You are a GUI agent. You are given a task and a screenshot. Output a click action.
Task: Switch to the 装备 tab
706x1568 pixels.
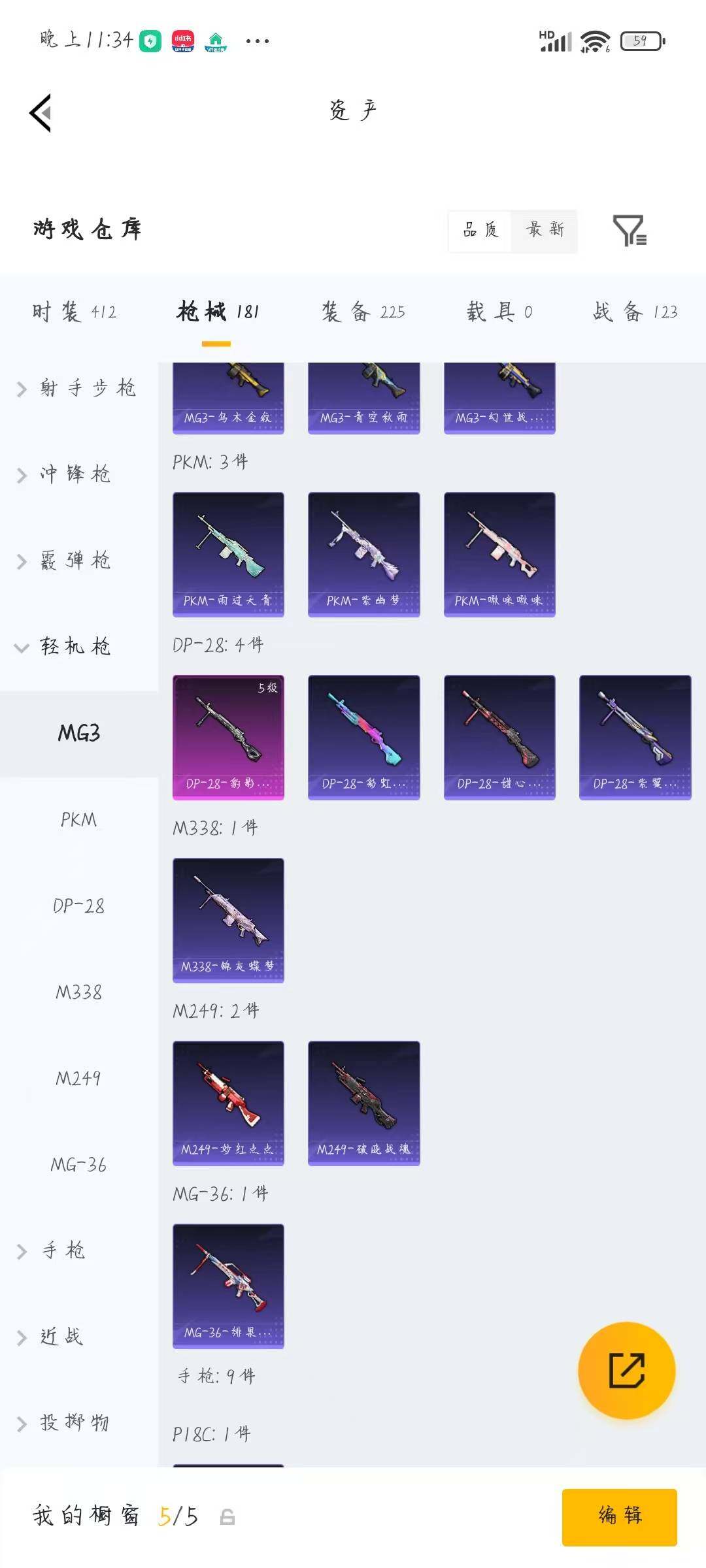coord(363,312)
